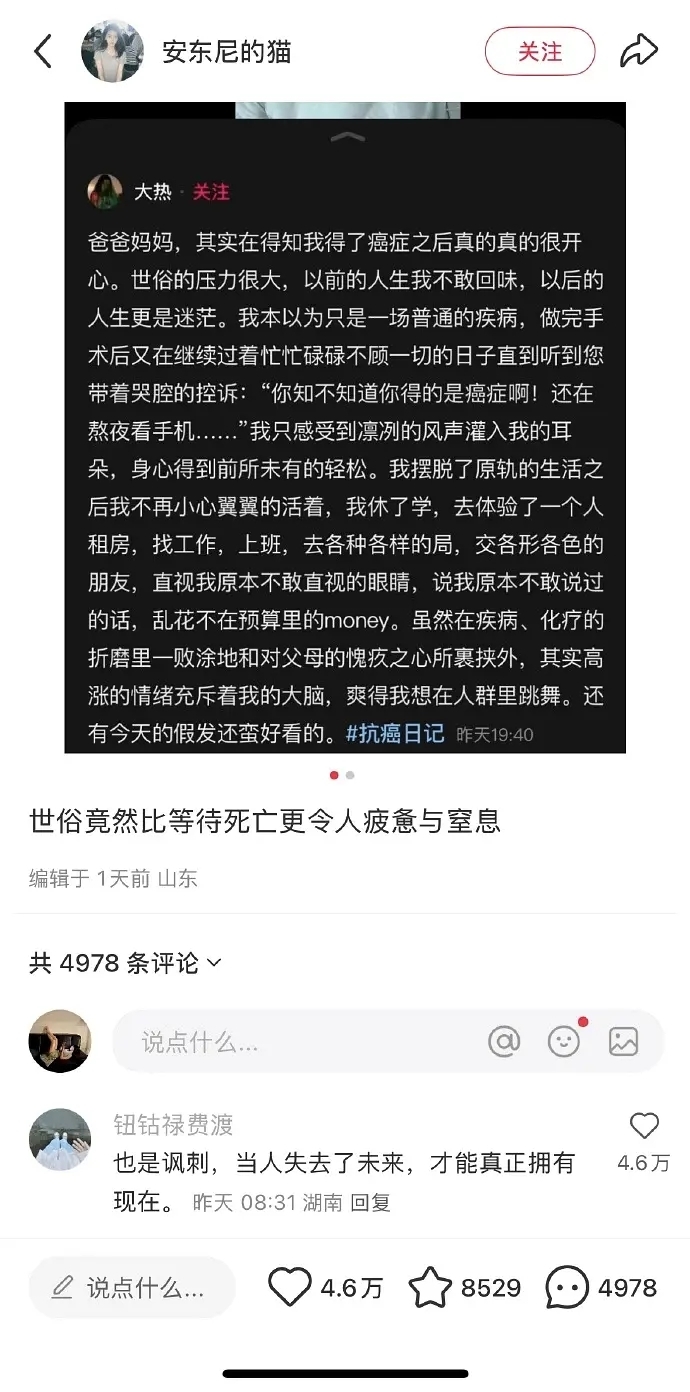This screenshot has width=690, height=1392.
Task: Save the post with the star icon
Action: tap(430, 1287)
